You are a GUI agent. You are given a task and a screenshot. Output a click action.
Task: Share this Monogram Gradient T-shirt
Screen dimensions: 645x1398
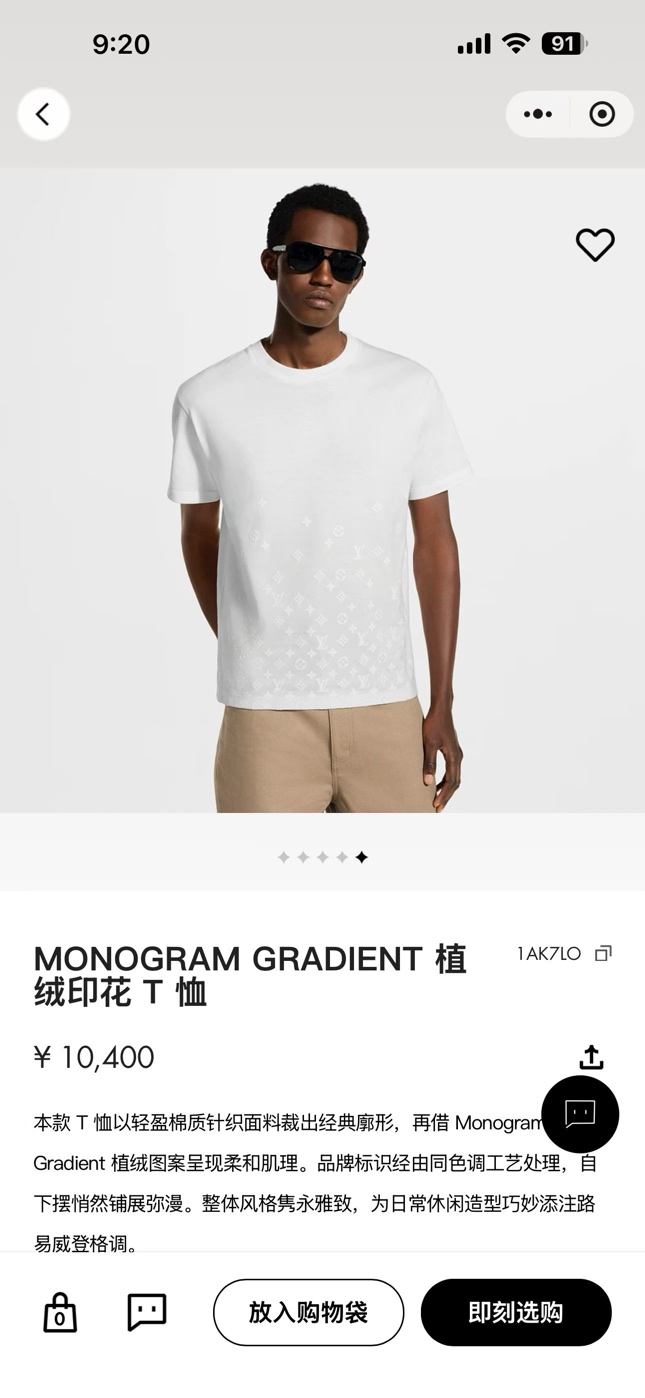tap(591, 1057)
